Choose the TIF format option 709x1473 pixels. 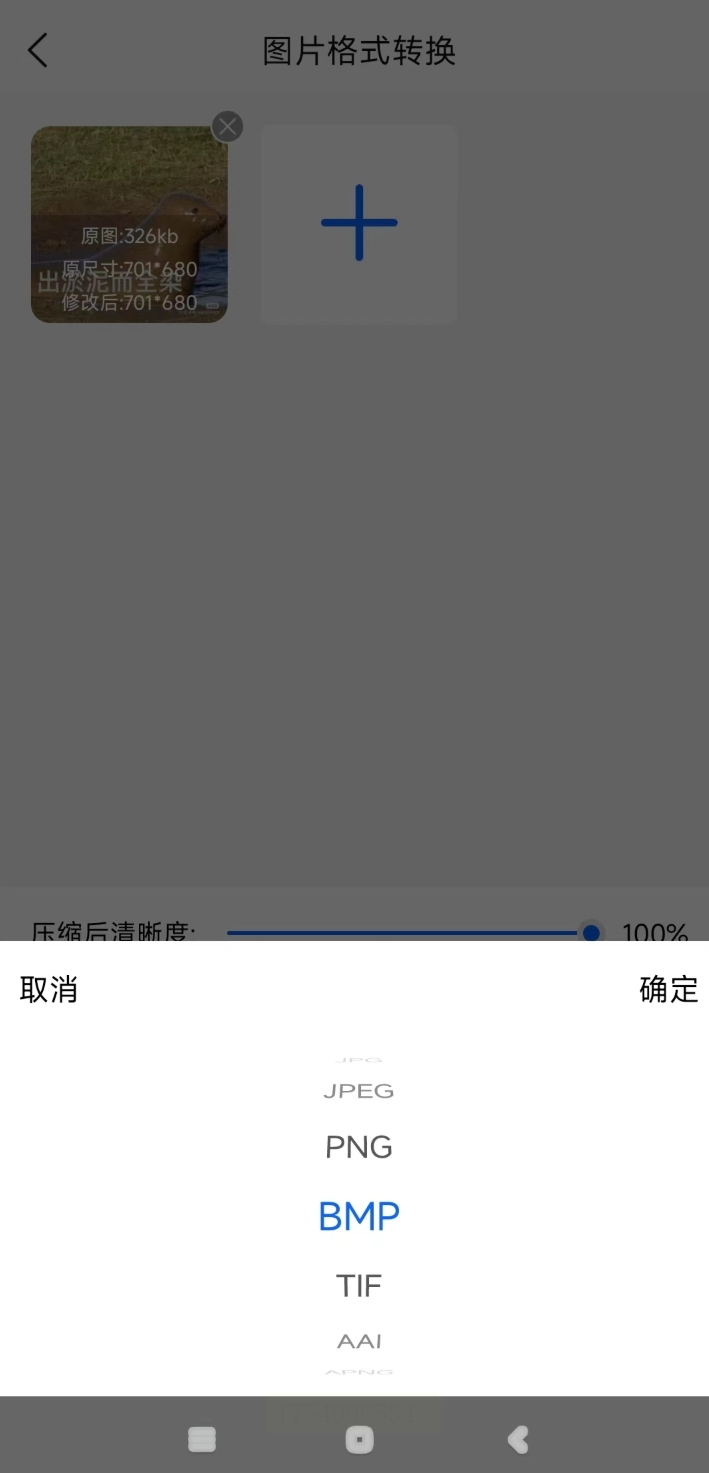click(358, 1285)
